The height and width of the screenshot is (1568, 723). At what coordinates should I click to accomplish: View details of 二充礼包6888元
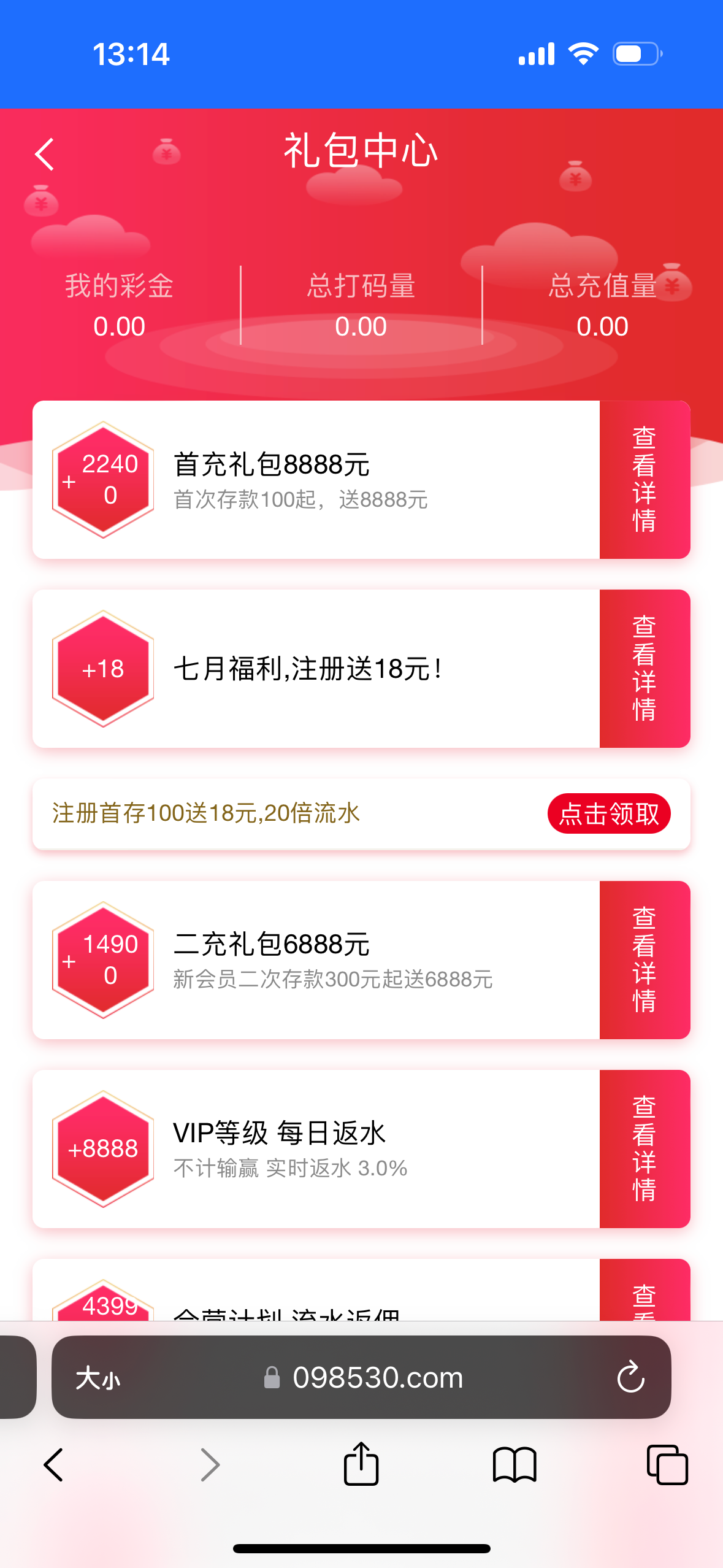click(644, 960)
